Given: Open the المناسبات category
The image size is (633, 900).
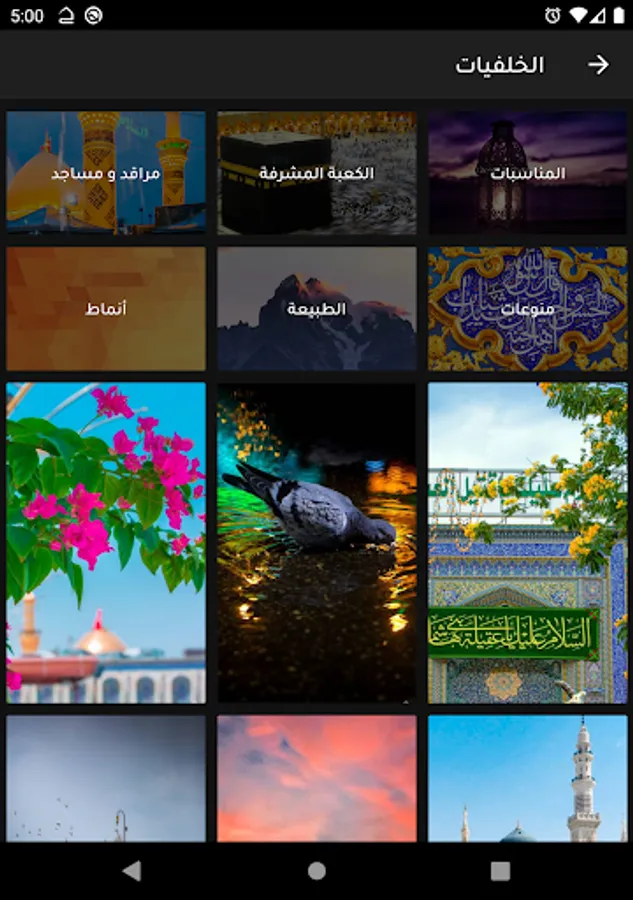Looking at the screenshot, I should (527, 172).
